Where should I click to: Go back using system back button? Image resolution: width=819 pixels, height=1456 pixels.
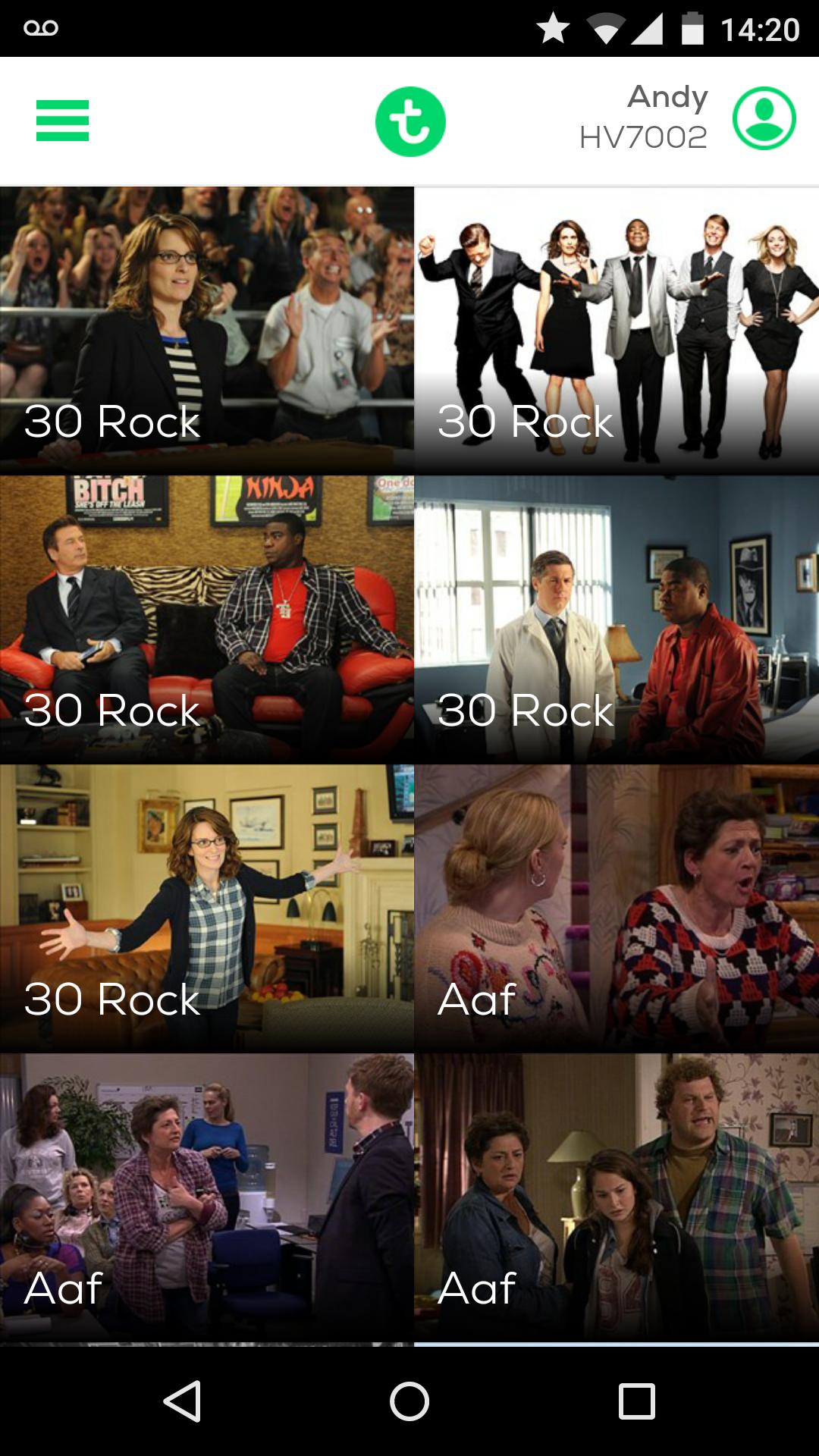(x=182, y=1401)
